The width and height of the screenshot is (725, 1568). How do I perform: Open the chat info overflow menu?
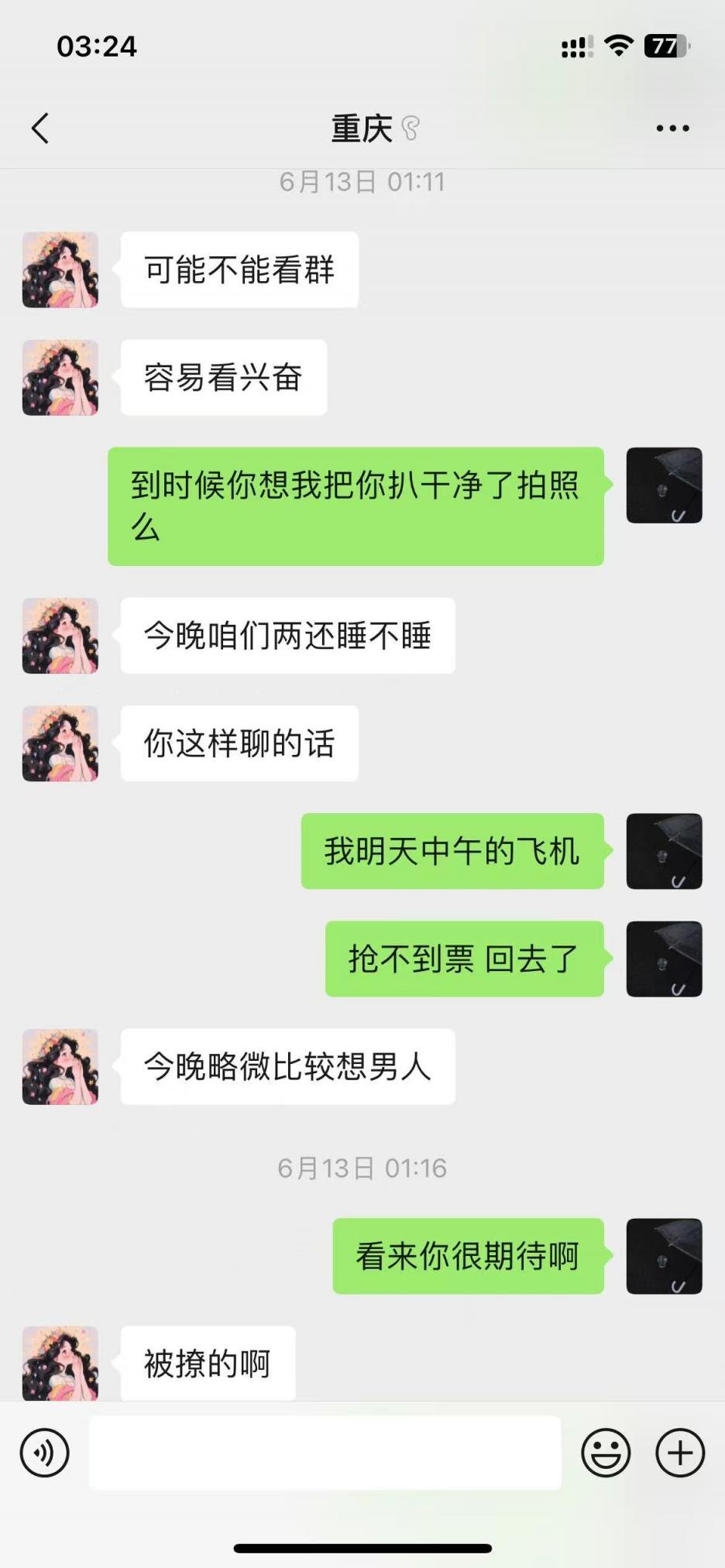pyautogui.click(x=672, y=129)
